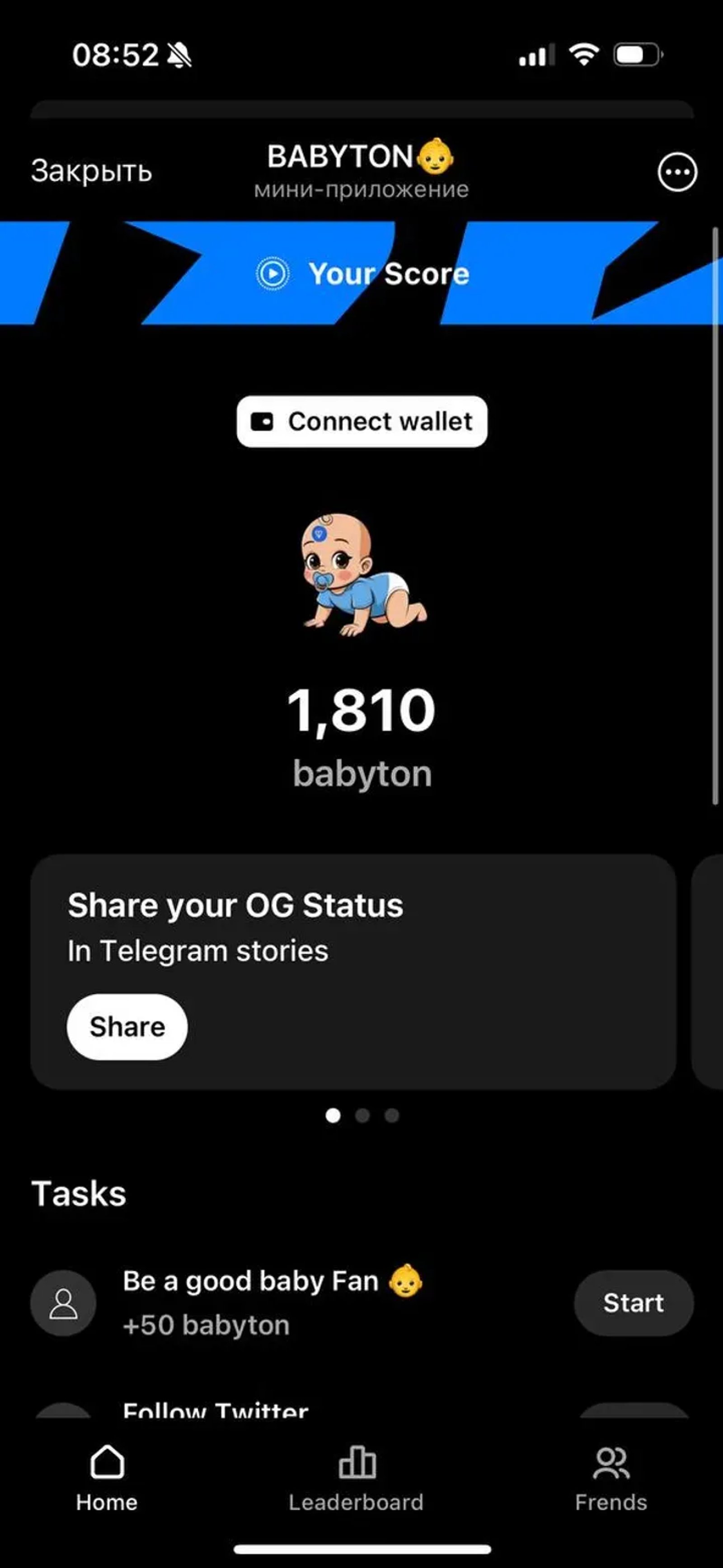The image size is (723, 1568).
Task: Tap the wallet icon inside Connect wallet button
Action: [x=263, y=421]
